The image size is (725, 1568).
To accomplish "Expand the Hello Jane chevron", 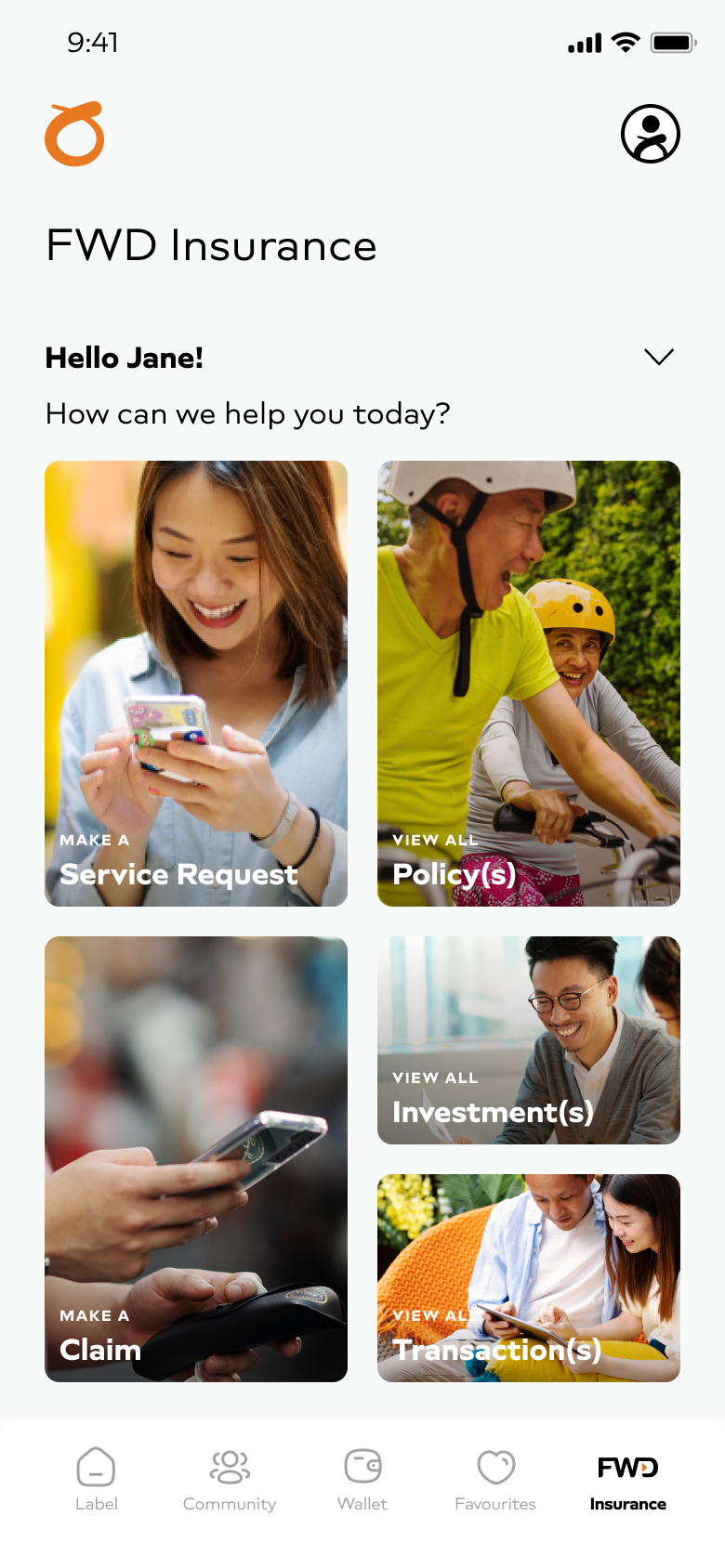I will [x=658, y=357].
